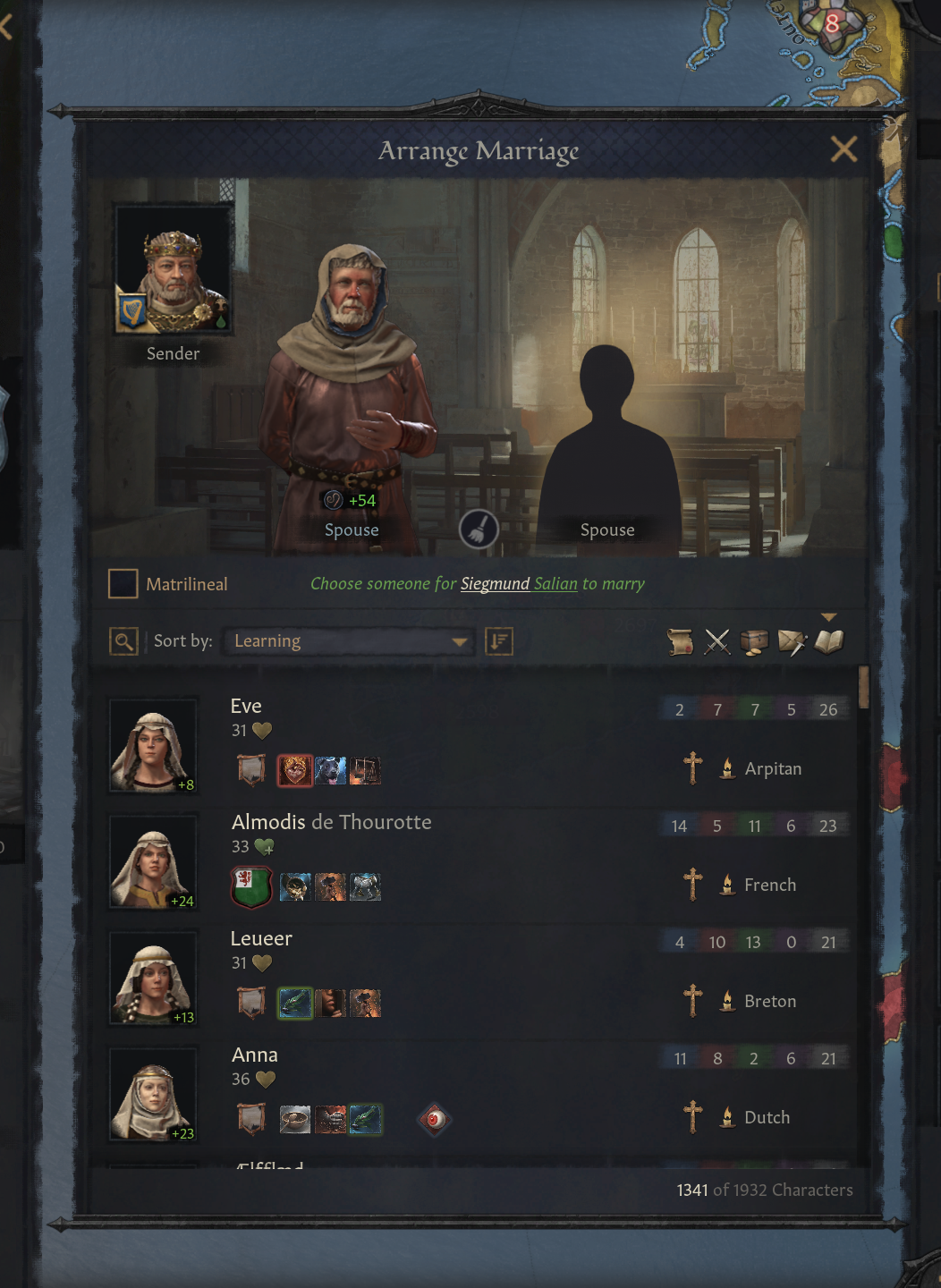This screenshot has width=941, height=1288.
Task: Enable the Matrilineal checkbox
Action: (123, 584)
